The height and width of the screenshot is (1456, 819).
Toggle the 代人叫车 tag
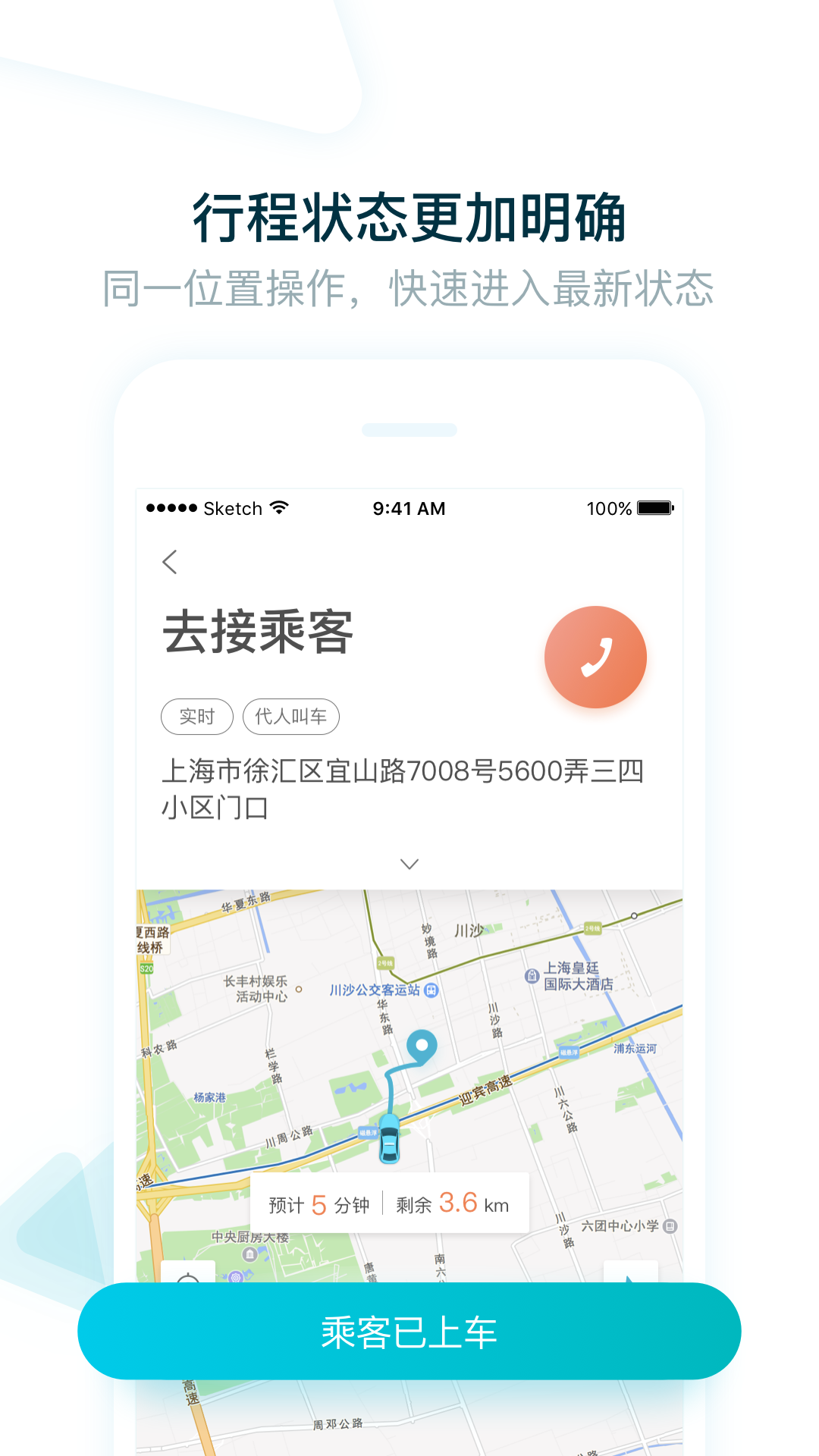[x=291, y=716]
